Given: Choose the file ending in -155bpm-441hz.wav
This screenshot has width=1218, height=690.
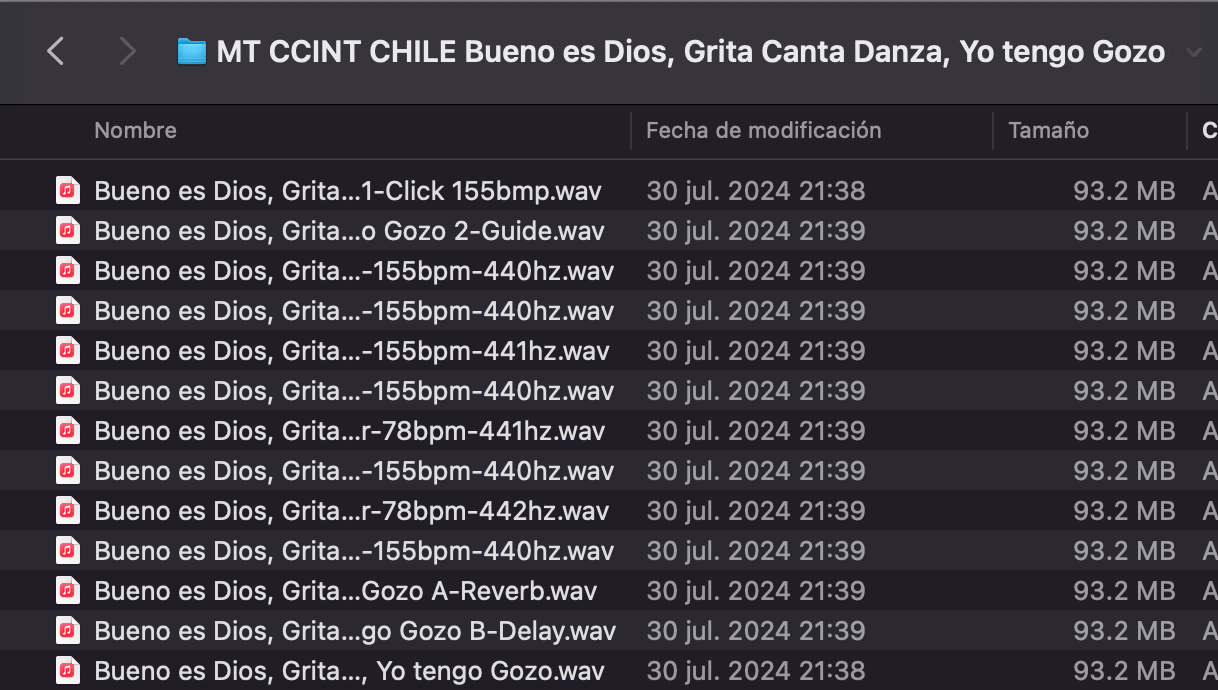Looking at the screenshot, I should click(351, 351).
